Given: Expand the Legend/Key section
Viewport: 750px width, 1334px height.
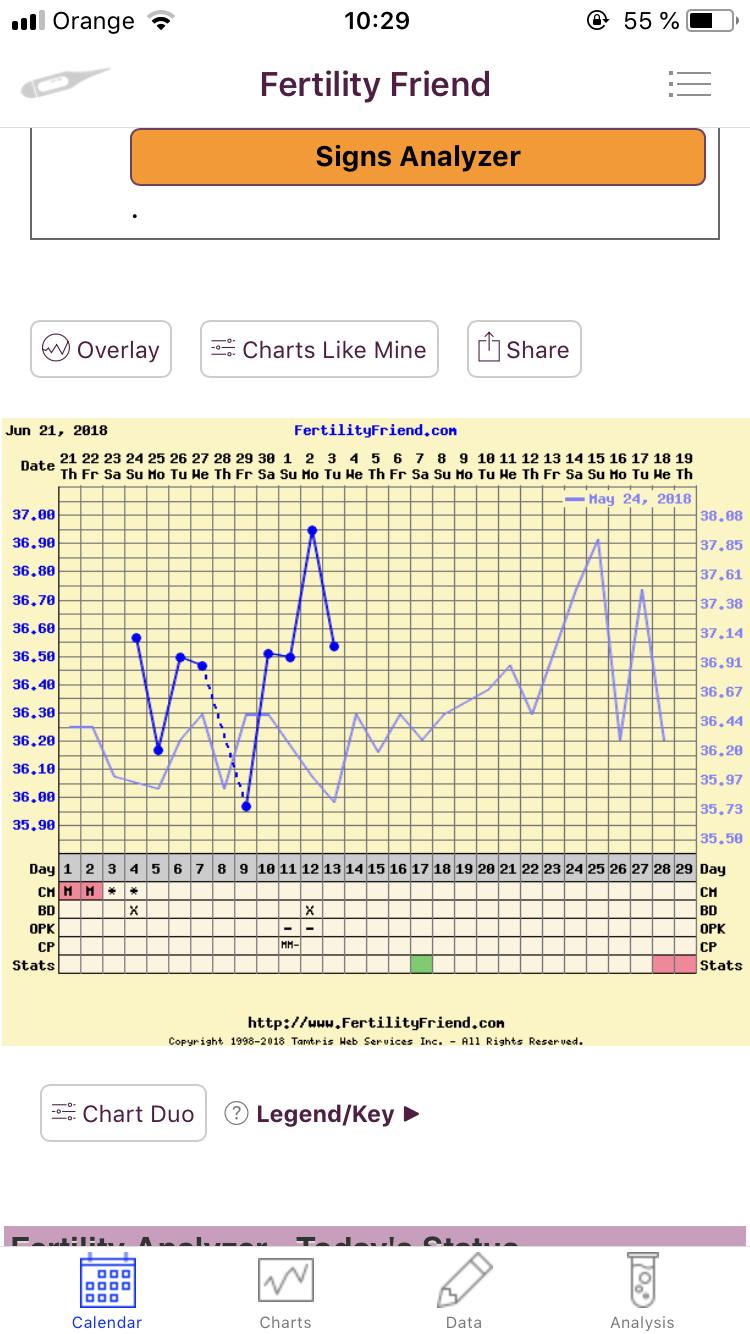Looking at the screenshot, I should [324, 1114].
